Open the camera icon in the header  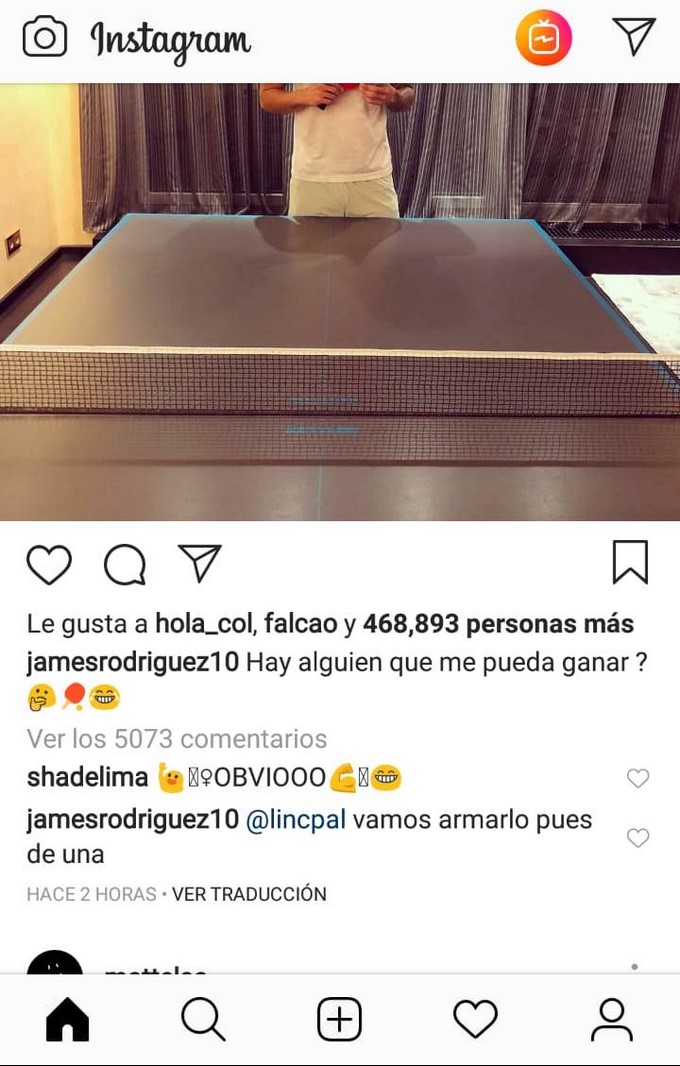[x=44, y=38]
